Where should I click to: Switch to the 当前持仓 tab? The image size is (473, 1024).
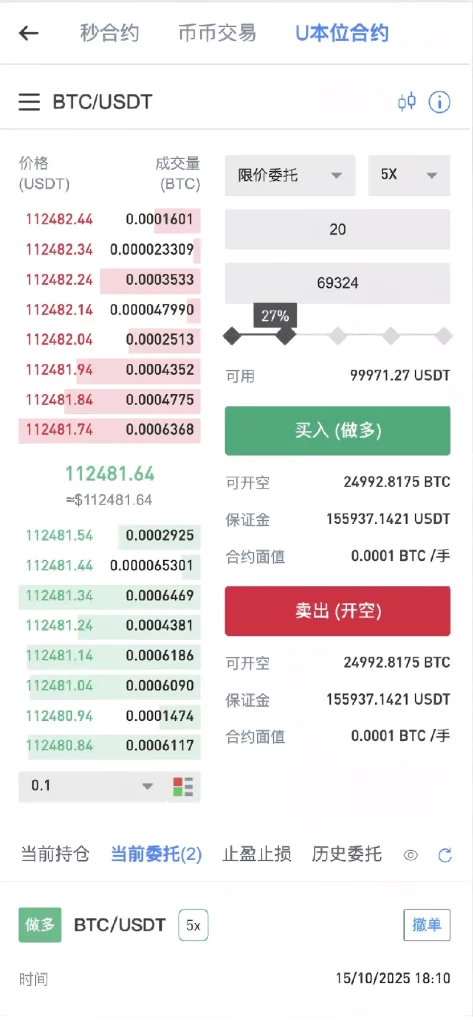pos(55,854)
